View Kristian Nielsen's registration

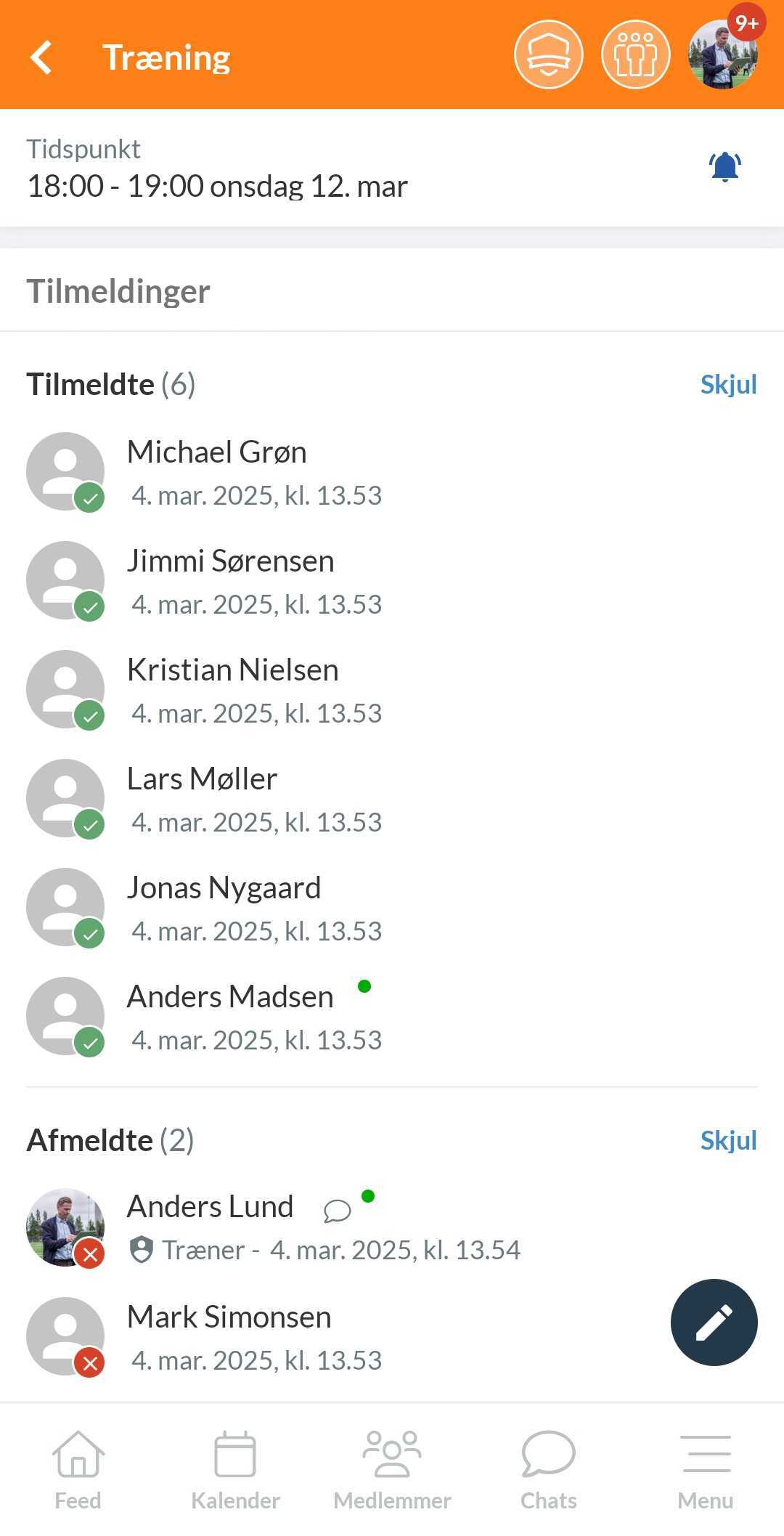(x=232, y=690)
